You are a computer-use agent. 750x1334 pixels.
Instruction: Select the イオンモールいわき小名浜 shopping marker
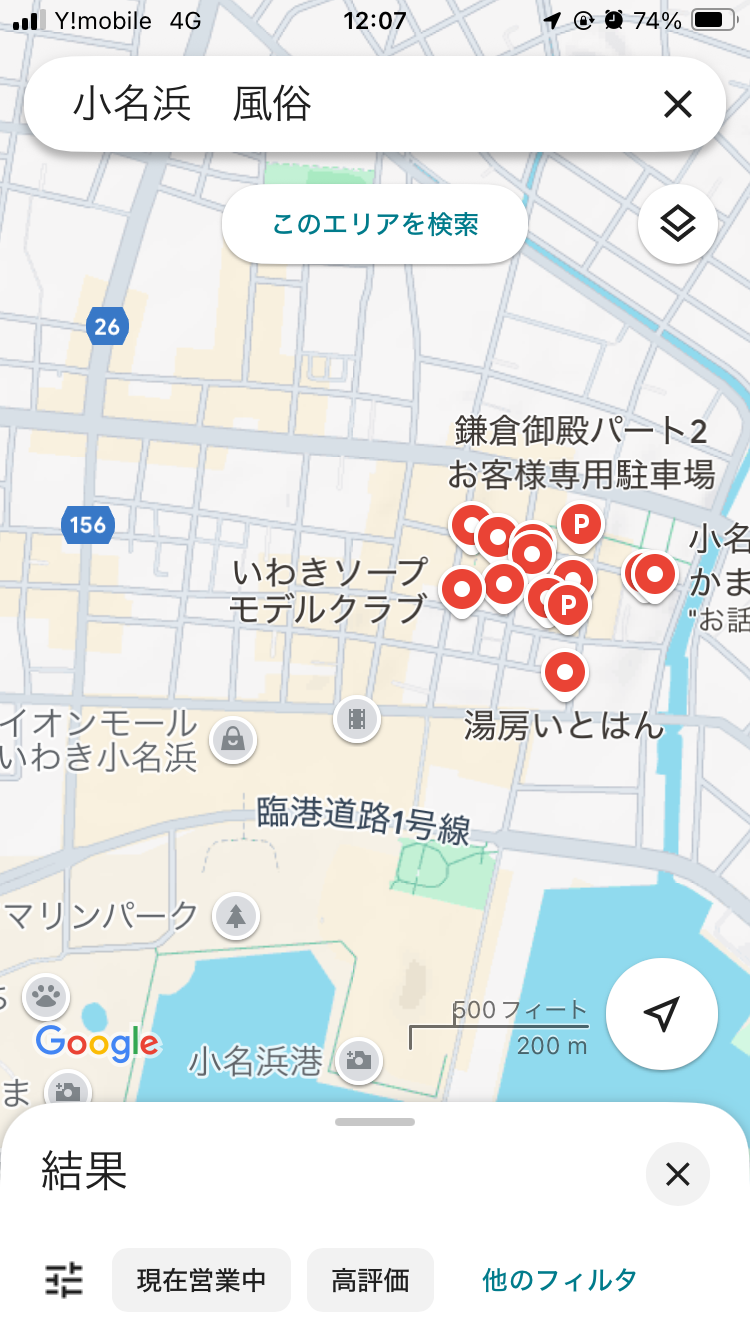(233, 741)
